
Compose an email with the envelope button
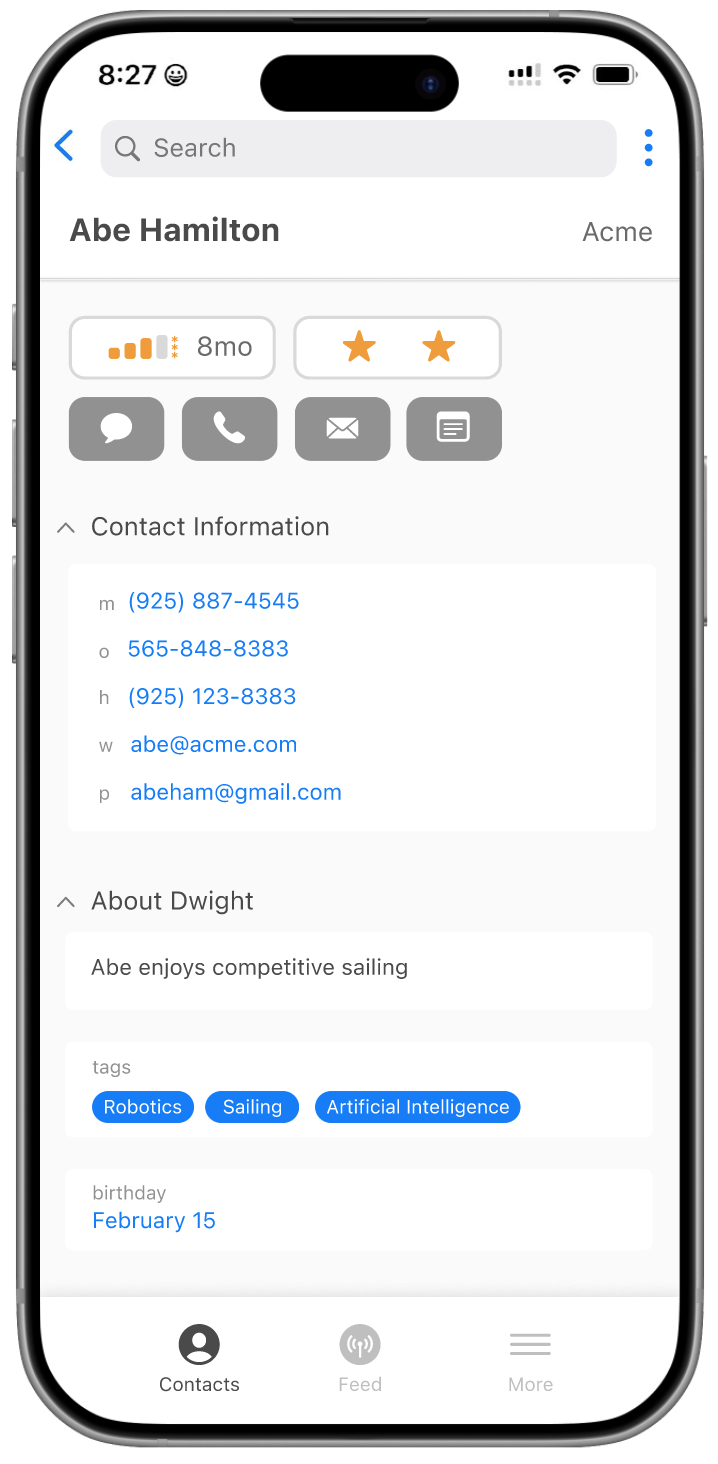(342, 429)
